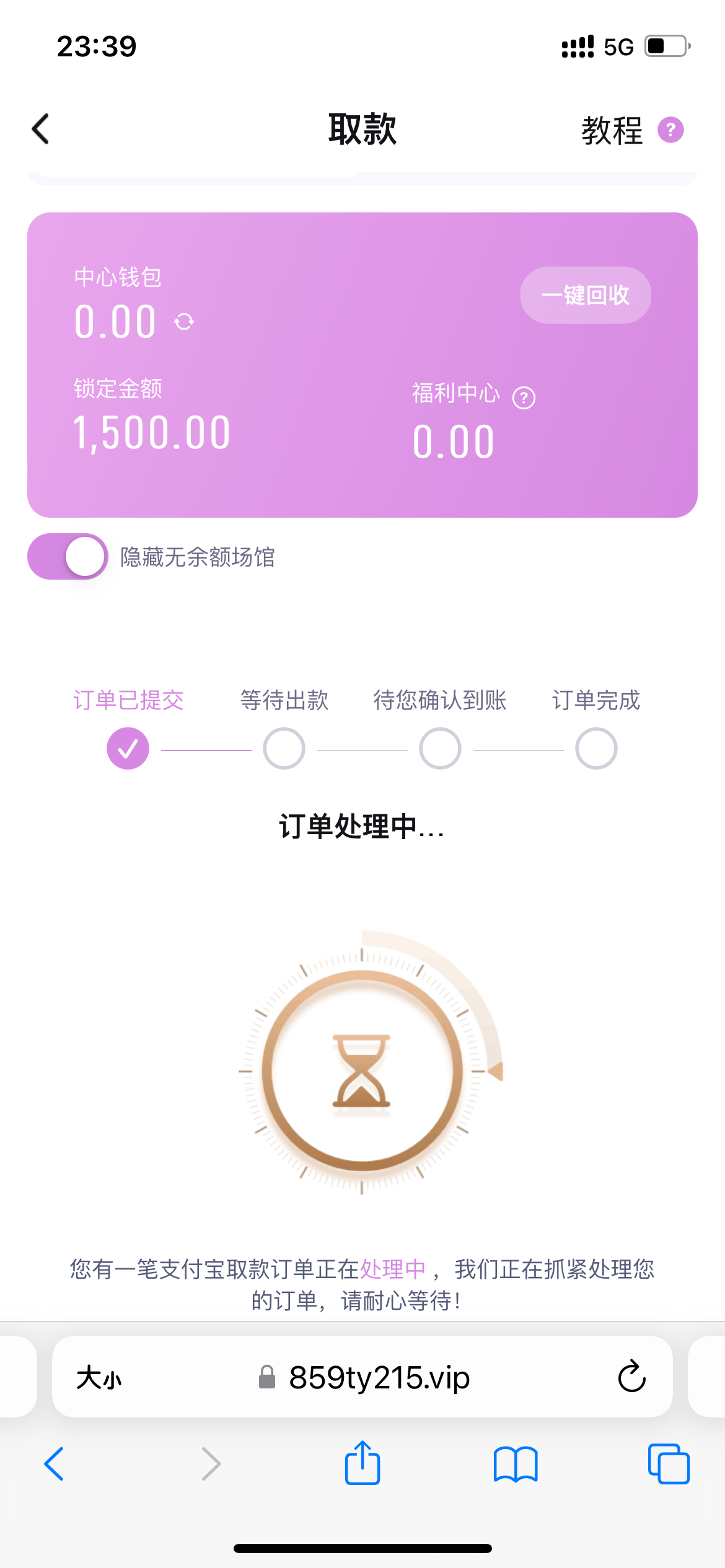Open the 福利中心 question mark info

click(x=524, y=398)
